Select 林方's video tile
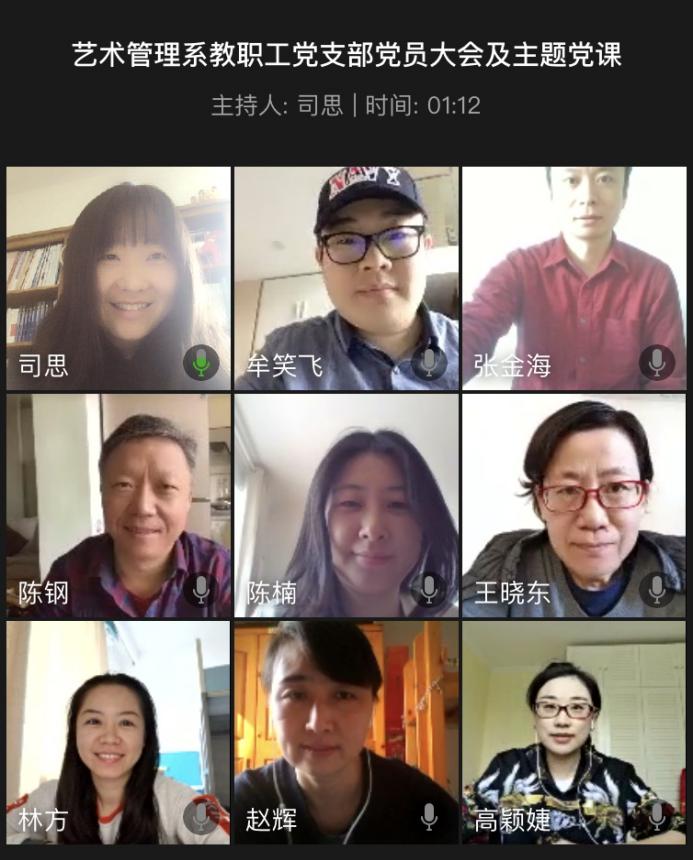The width and height of the screenshot is (693, 860). point(118,732)
